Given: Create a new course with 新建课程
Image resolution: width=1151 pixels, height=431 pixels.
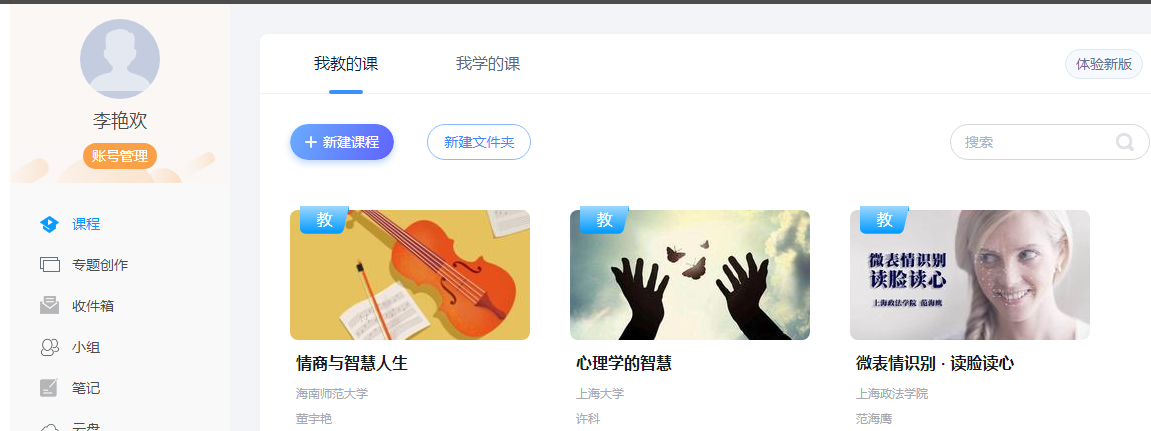Looking at the screenshot, I should 342,142.
